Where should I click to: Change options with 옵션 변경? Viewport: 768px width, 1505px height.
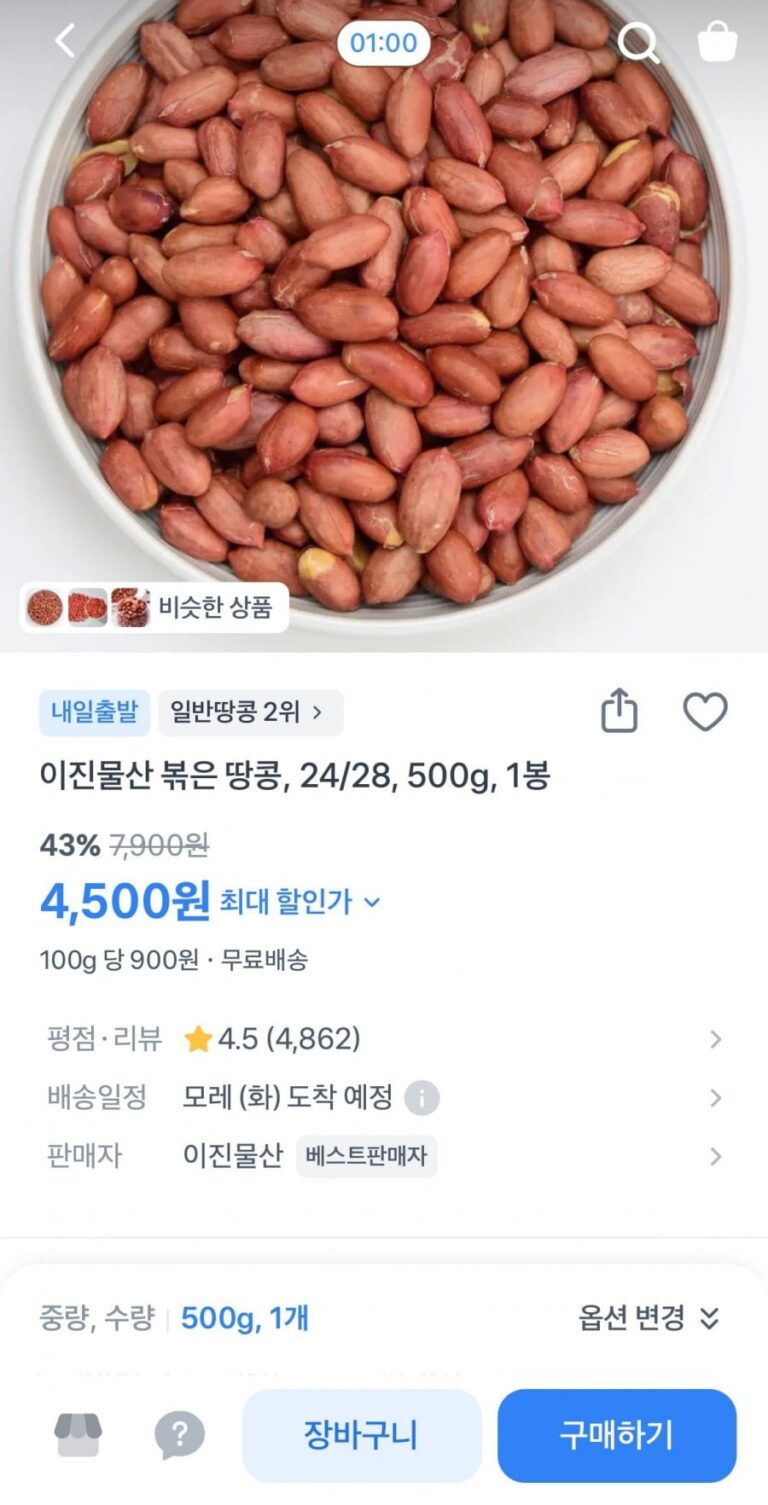648,1318
